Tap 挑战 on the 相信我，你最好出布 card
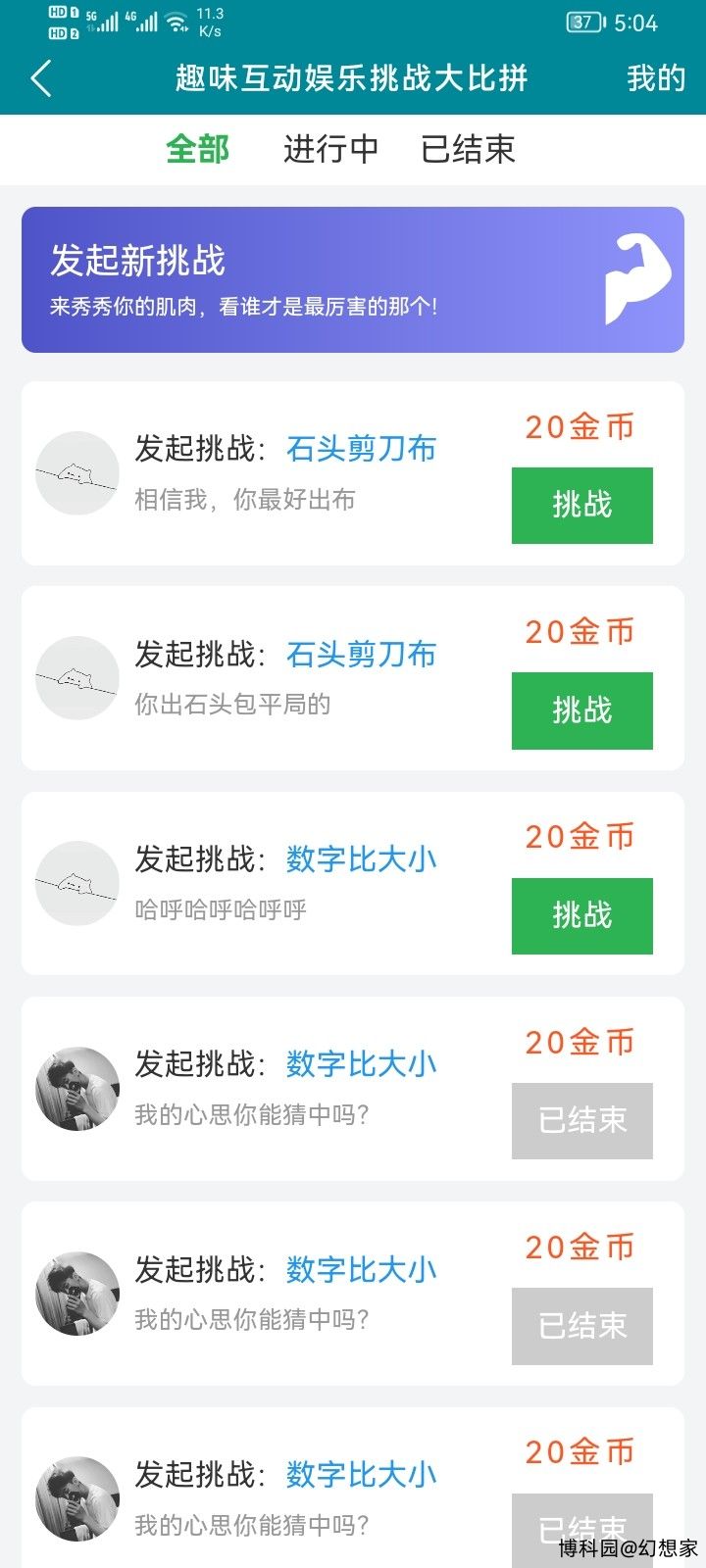This screenshot has width=706, height=1568. (581, 505)
